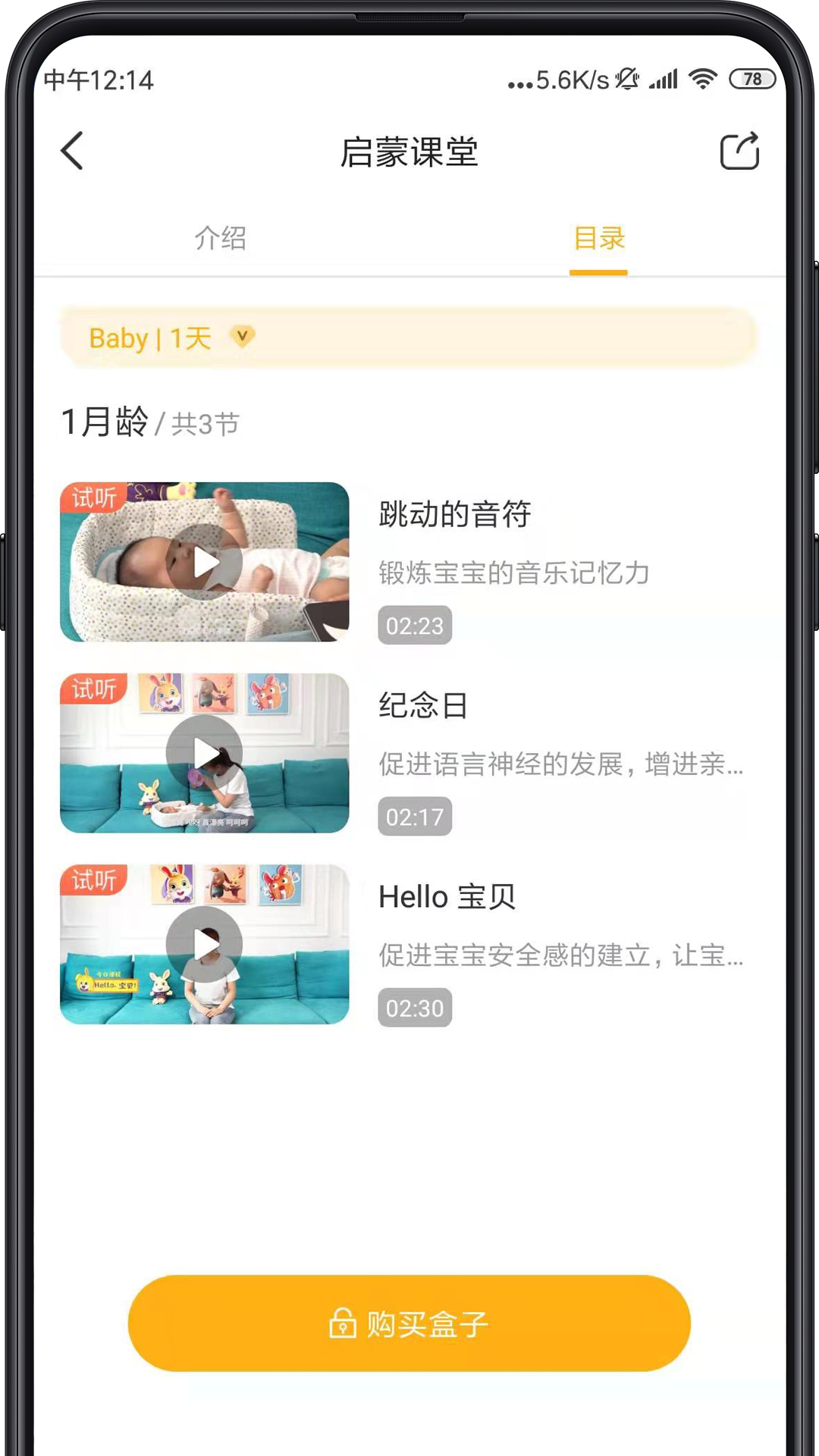Expand the Baby | 1天 dropdown
Image resolution: width=819 pixels, height=1456 pixels.
tap(242, 336)
